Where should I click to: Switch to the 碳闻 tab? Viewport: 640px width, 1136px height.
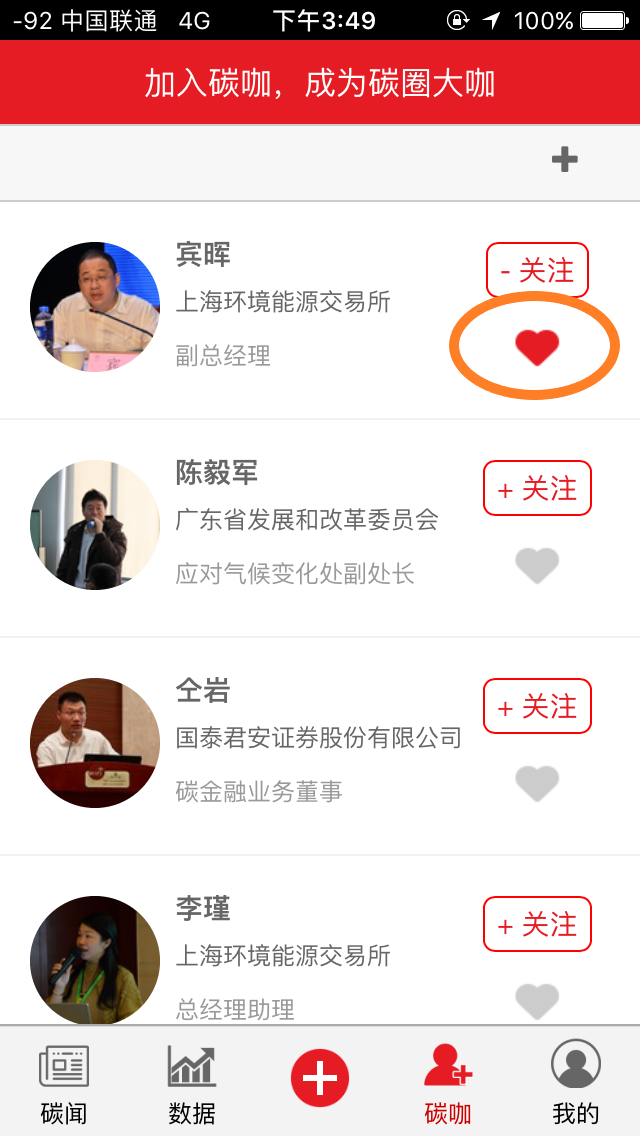pos(64,1082)
